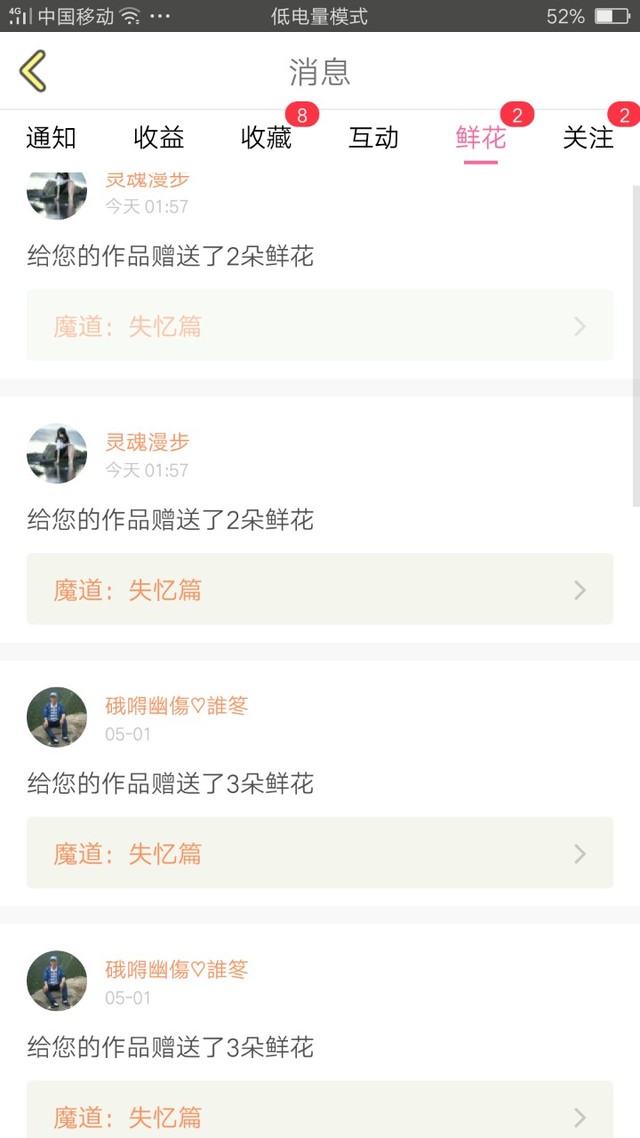
Task: Show the 关注 tab
Action: point(588,138)
